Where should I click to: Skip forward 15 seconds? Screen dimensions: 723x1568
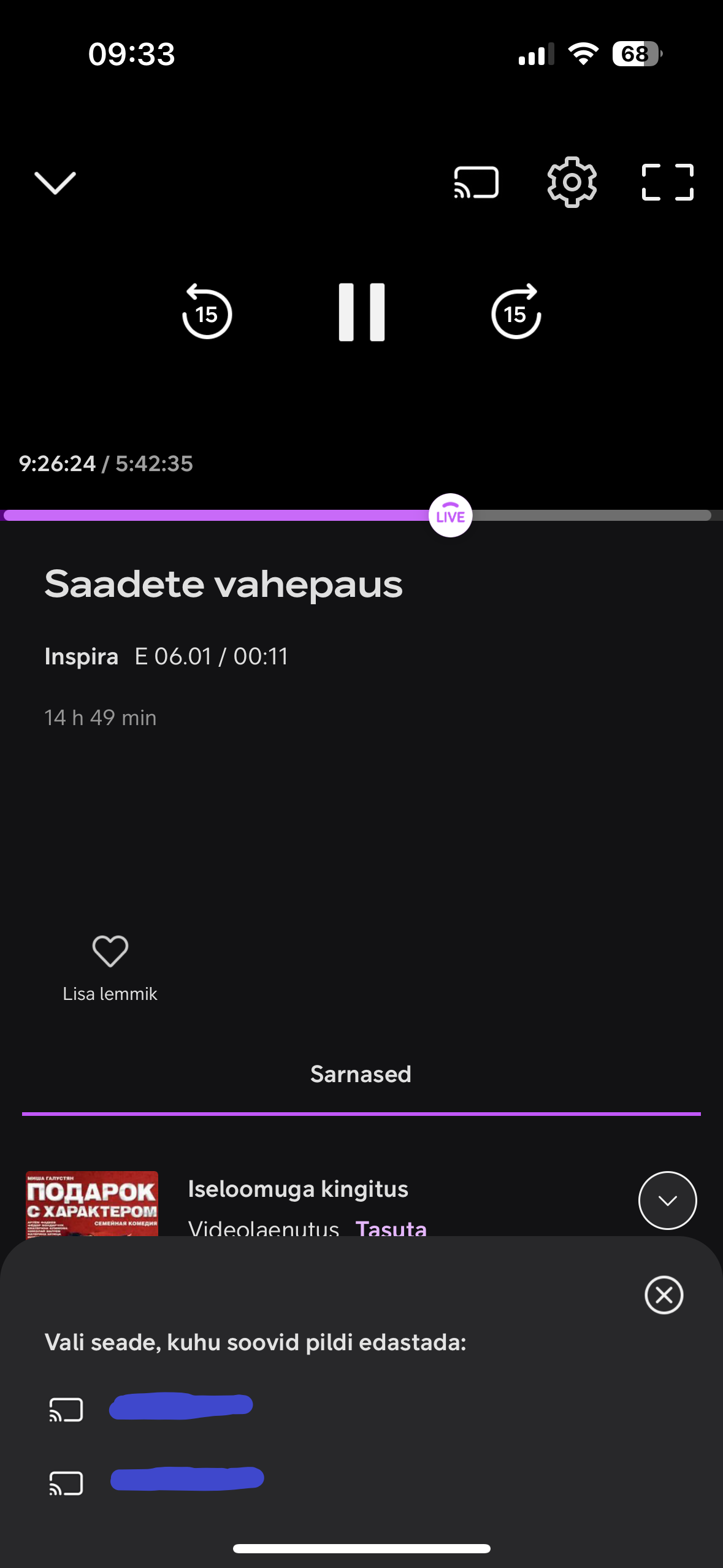pos(516,312)
